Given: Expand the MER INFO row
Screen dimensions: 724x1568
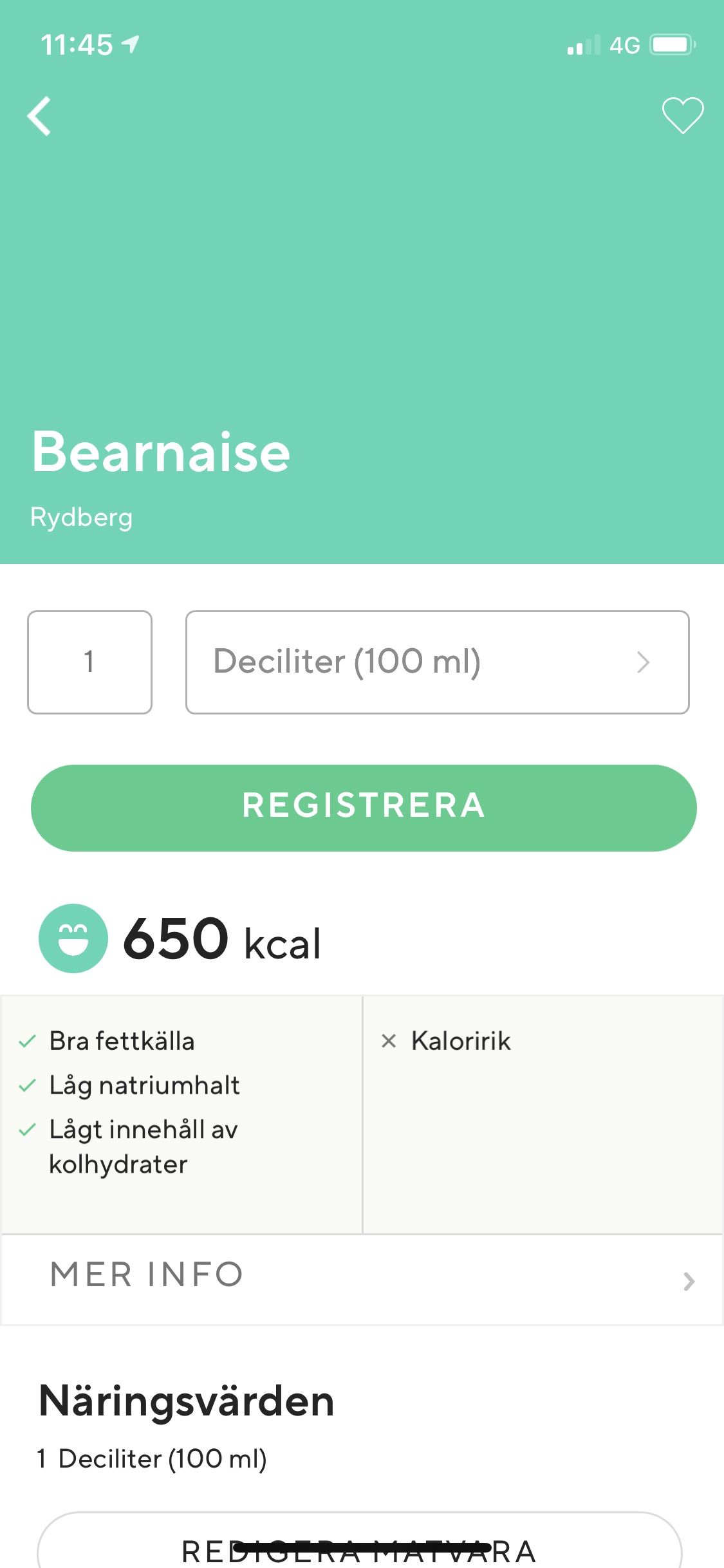Looking at the screenshot, I should pyautogui.click(x=362, y=1278).
